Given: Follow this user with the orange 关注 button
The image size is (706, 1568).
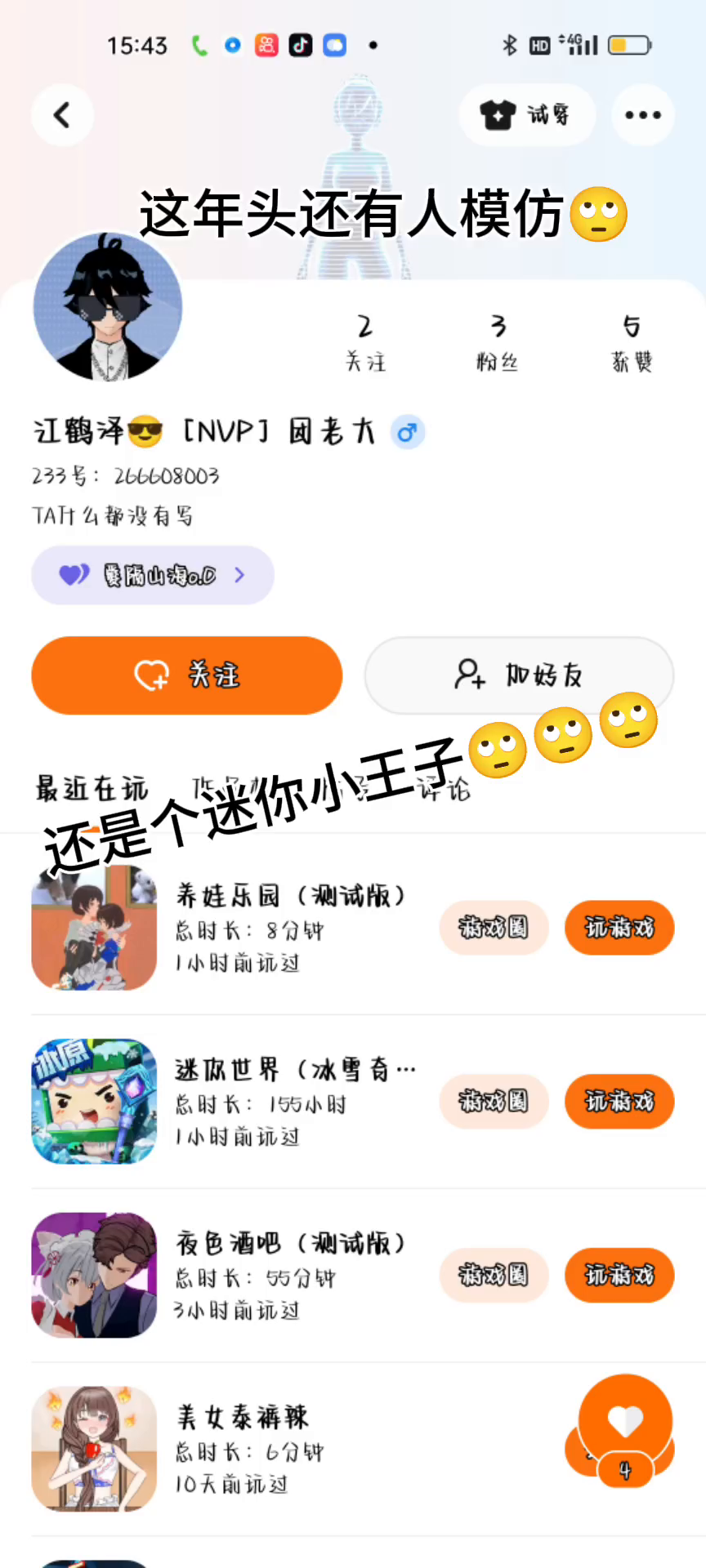Looking at the screenshot, I should click(x=186, y=675).
